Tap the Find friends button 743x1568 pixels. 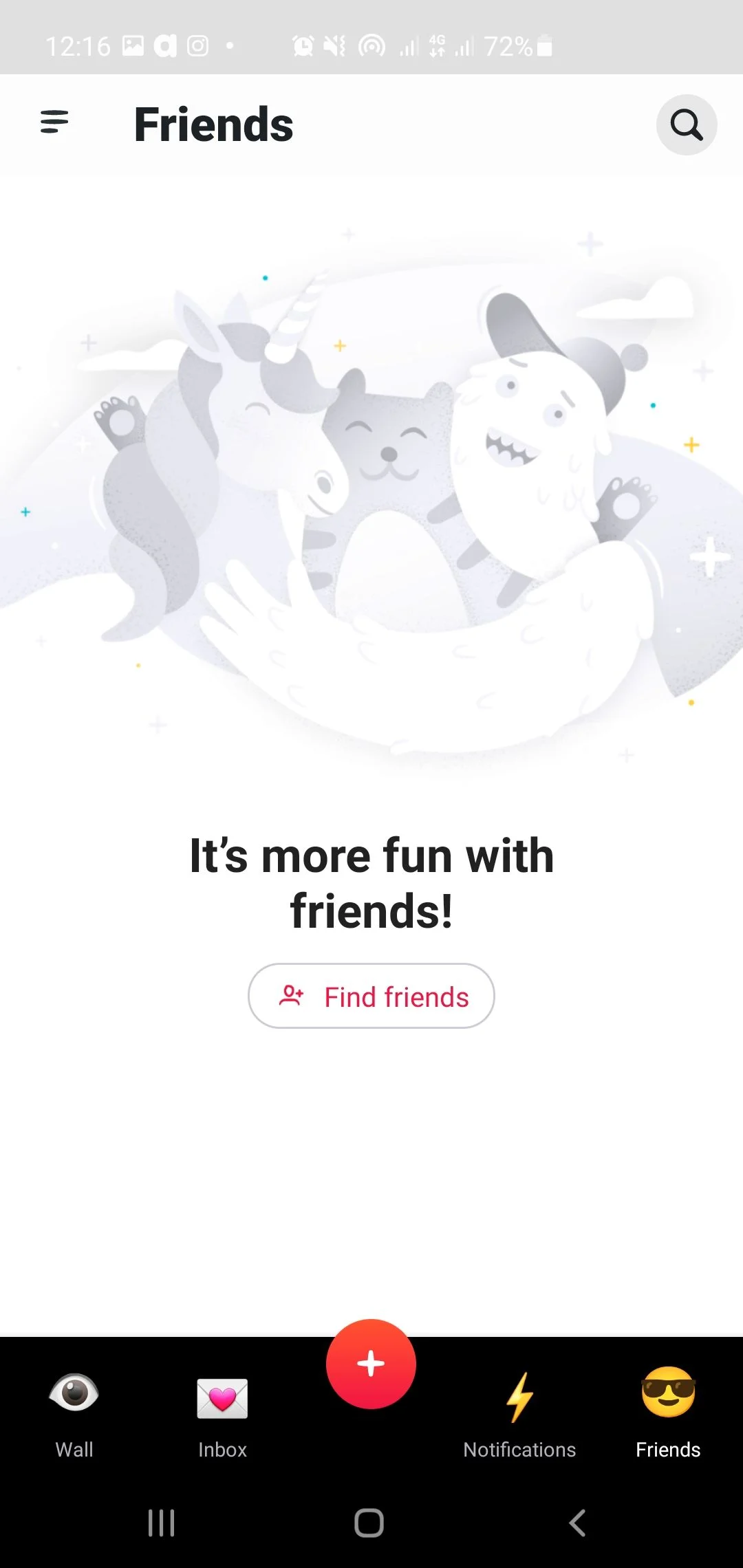[x=371, y=996]
